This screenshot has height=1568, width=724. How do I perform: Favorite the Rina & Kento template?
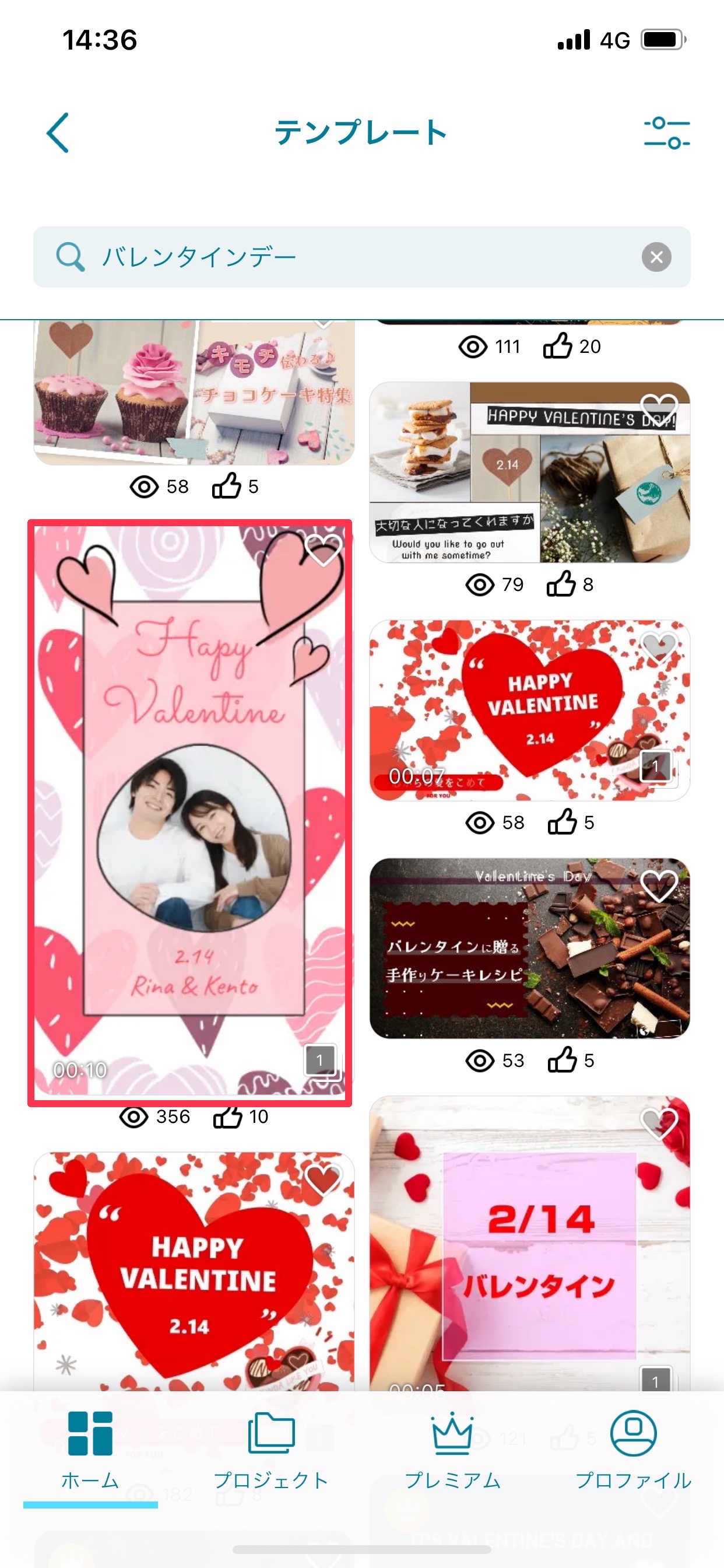323,549
